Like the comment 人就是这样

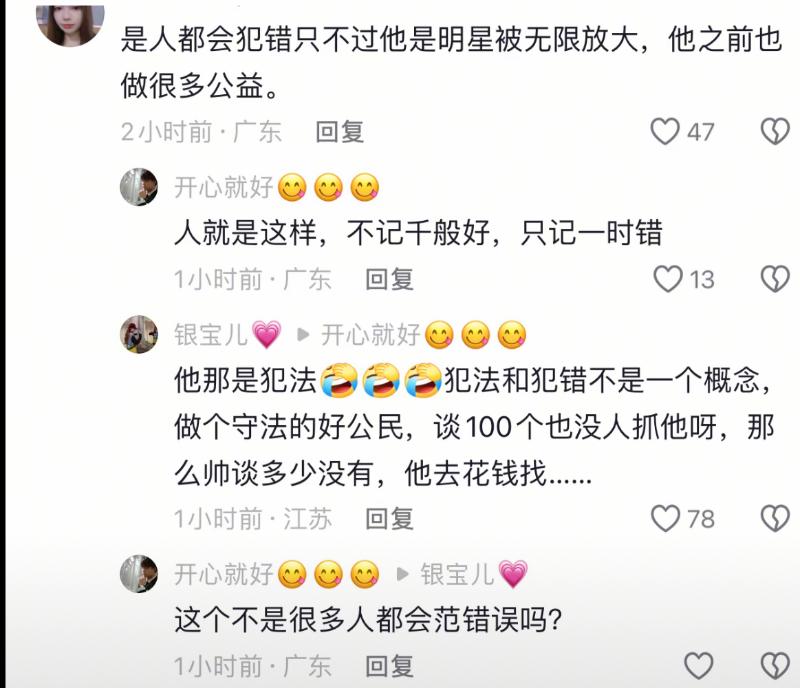(667, 279)
